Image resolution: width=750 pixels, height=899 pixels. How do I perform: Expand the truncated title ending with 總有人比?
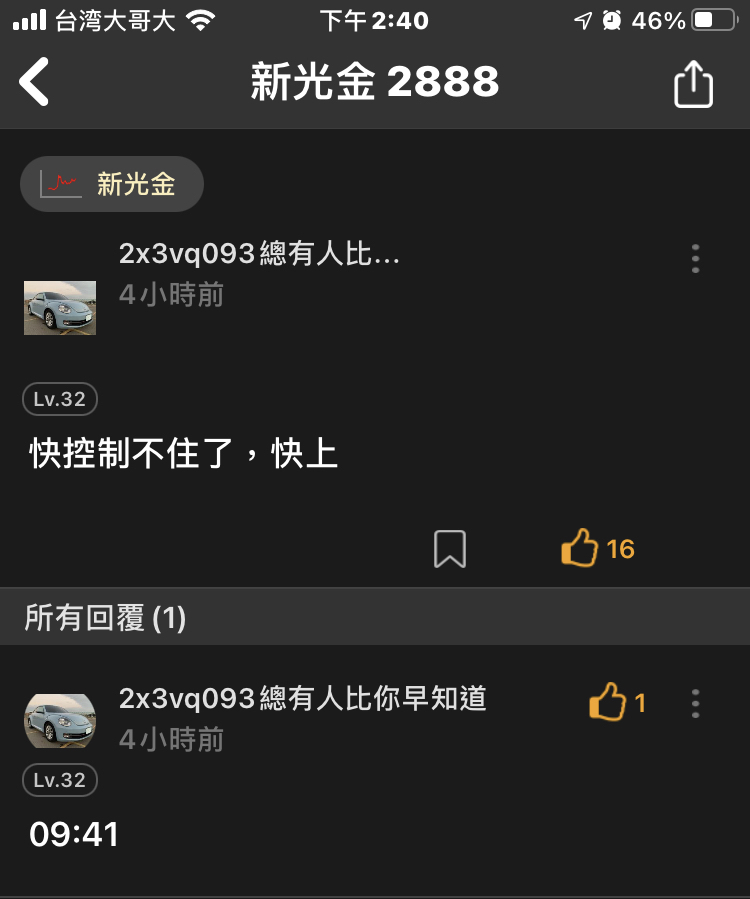click(x=262, y=254)
